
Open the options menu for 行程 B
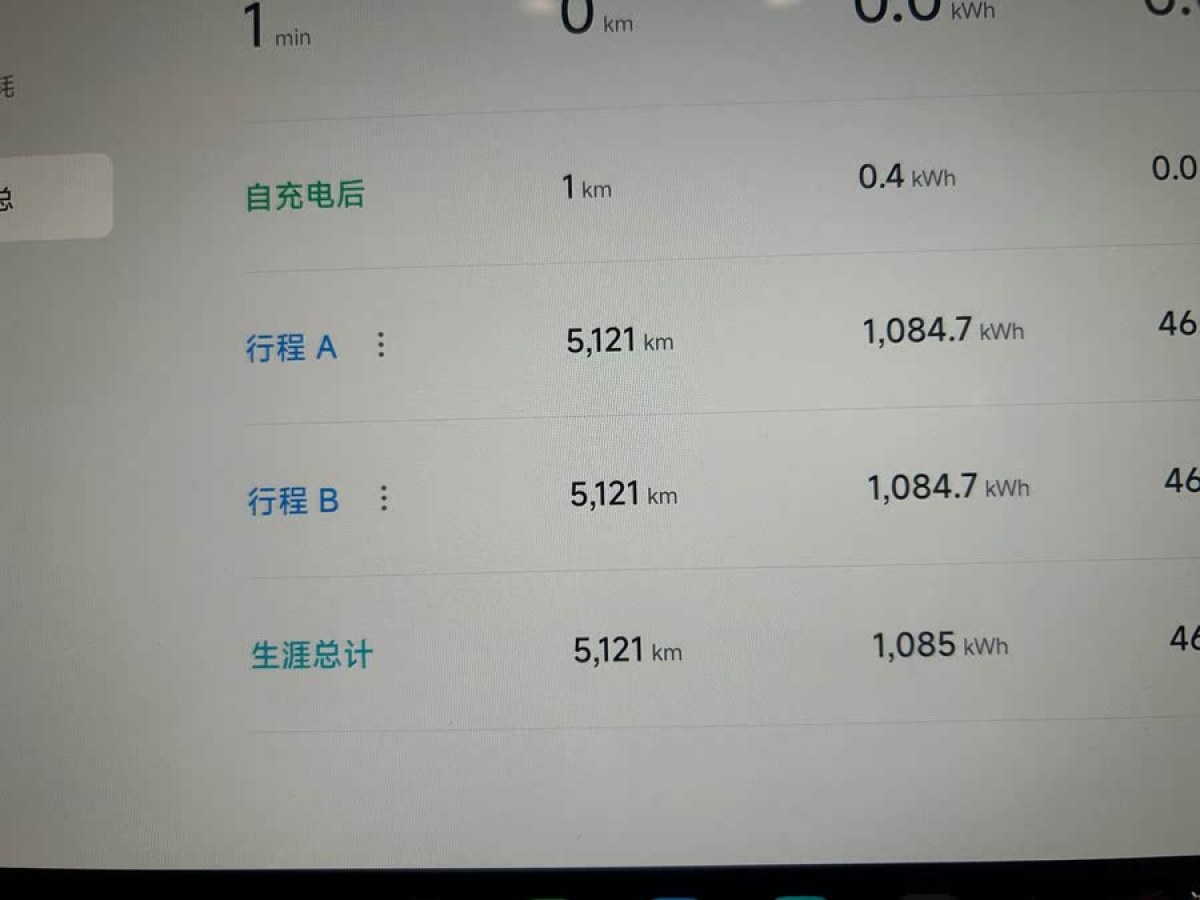tap(384, 498)
